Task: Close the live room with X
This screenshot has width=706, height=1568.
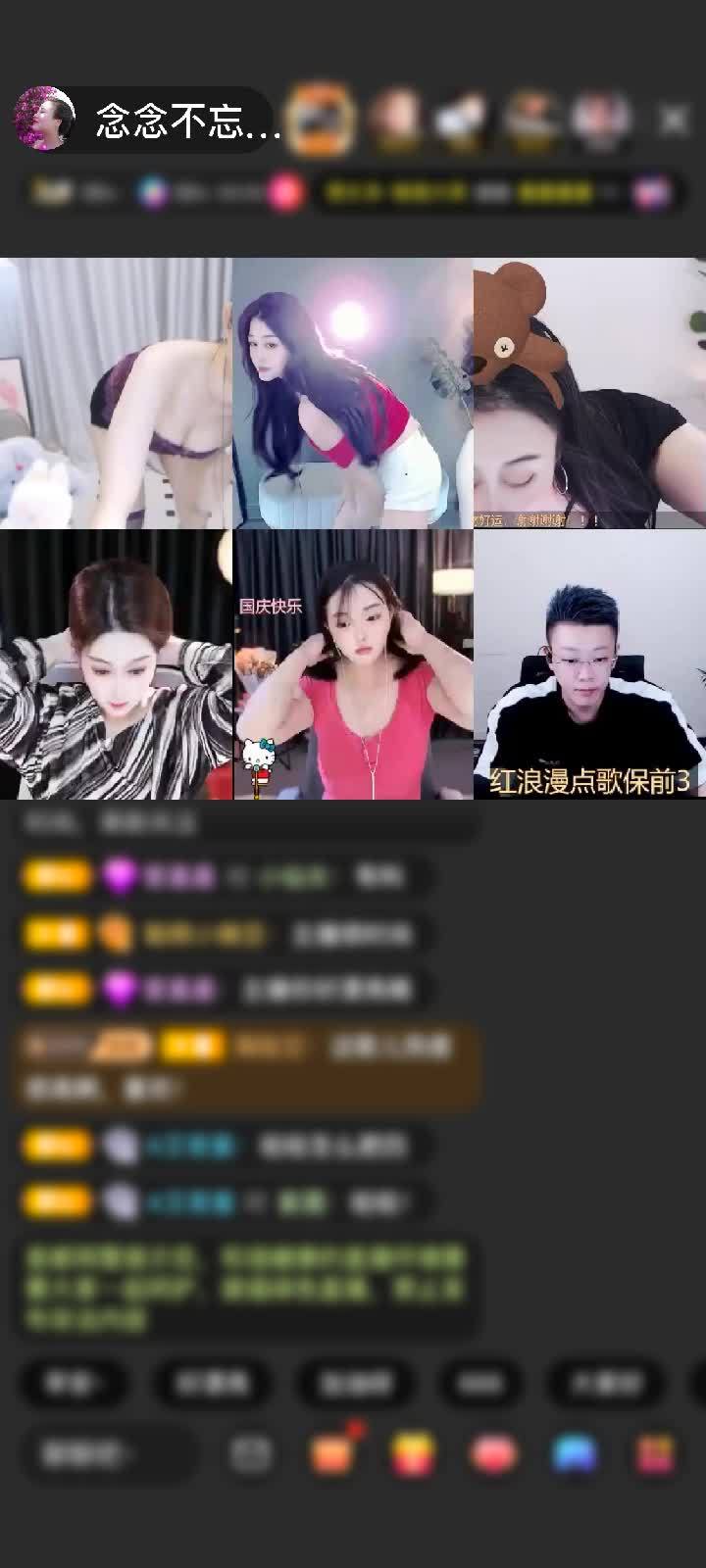Action: (x=674, y=120)
